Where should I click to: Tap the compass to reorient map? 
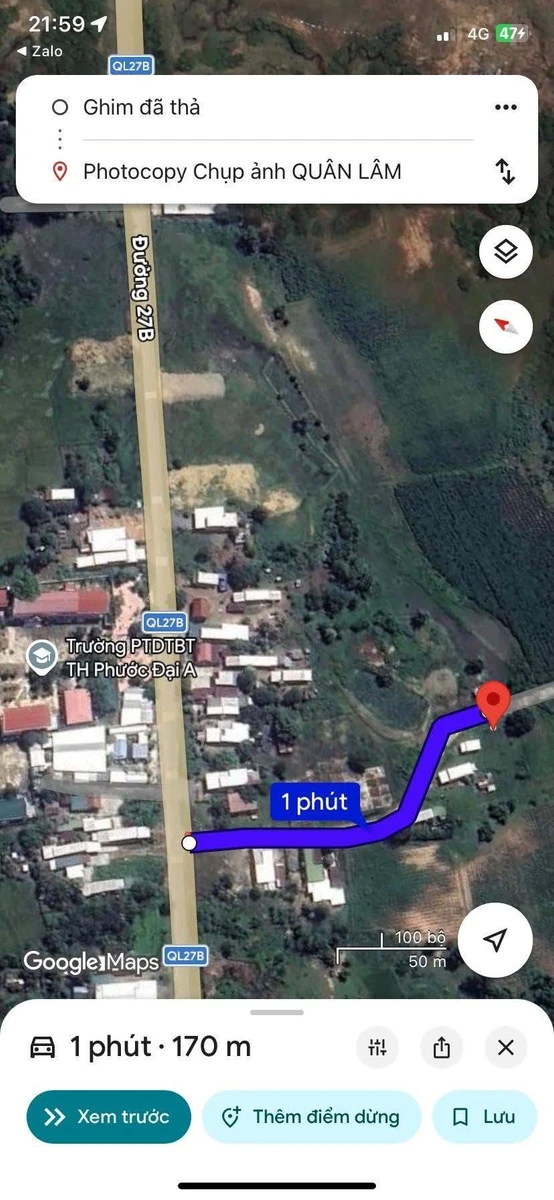506,326
